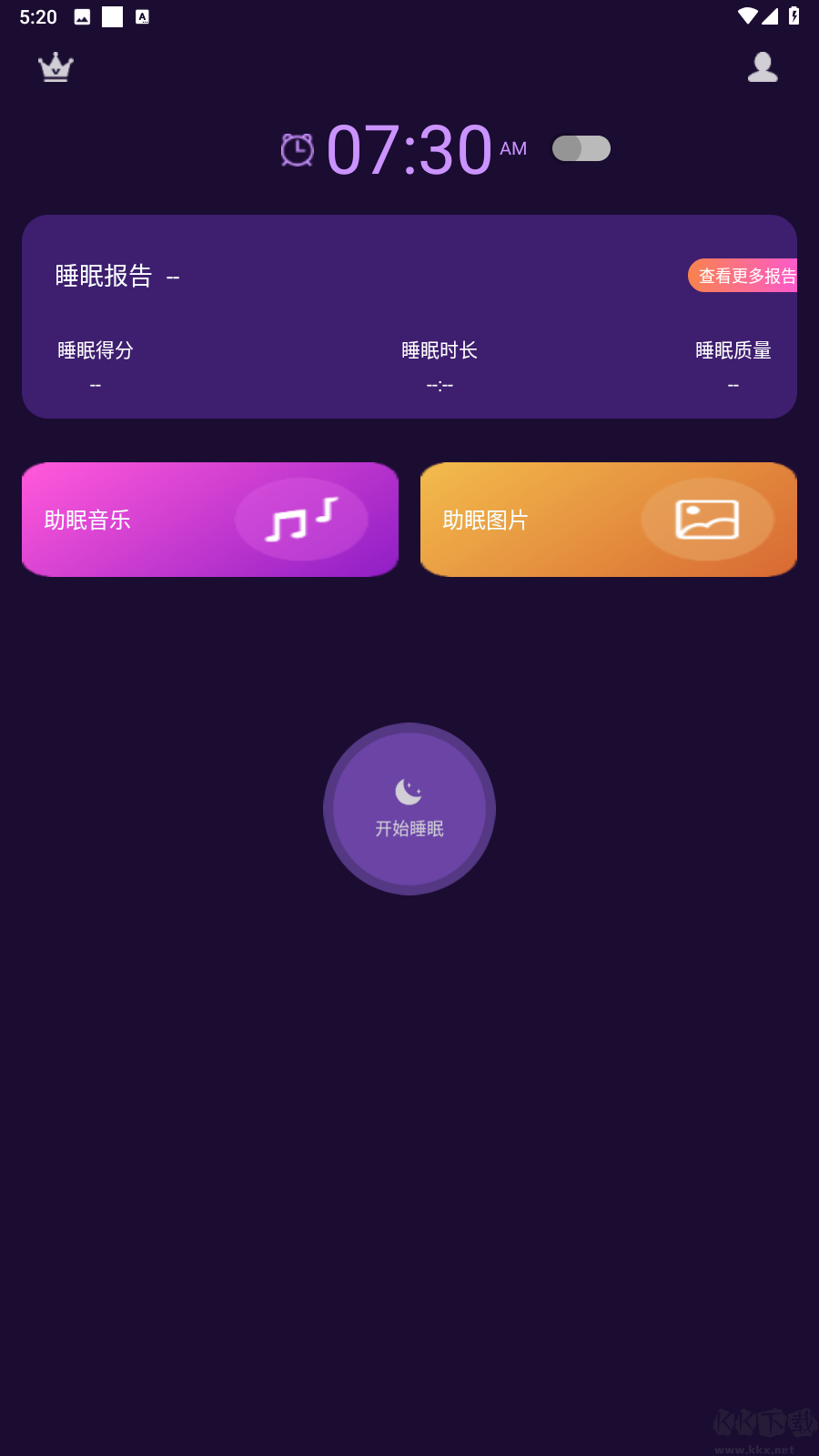Open the crown premium icon
Image resolution: width=819 pixels, height=1456 pixels.
point(55,67)
